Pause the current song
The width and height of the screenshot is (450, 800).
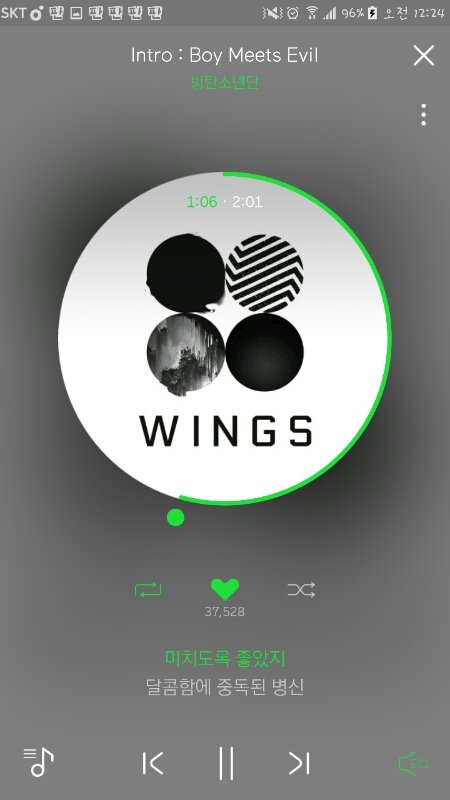[226, 763]
